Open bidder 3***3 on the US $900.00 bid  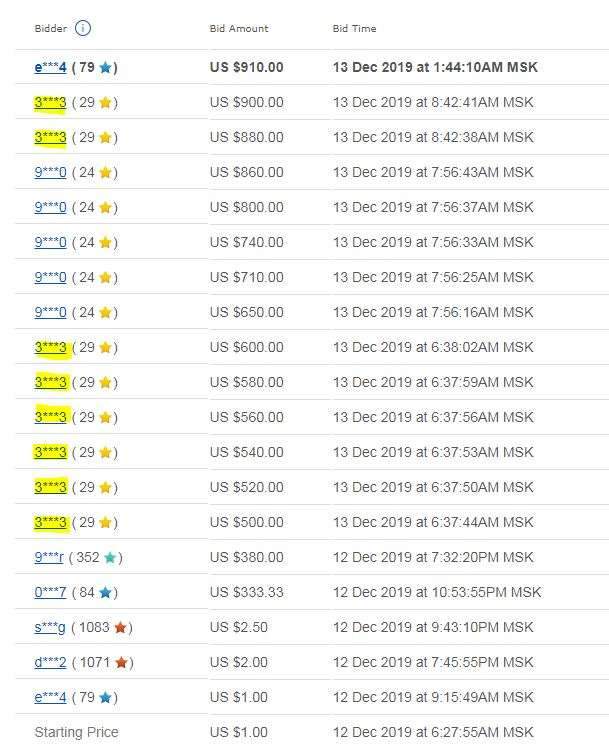pos(50,102)
